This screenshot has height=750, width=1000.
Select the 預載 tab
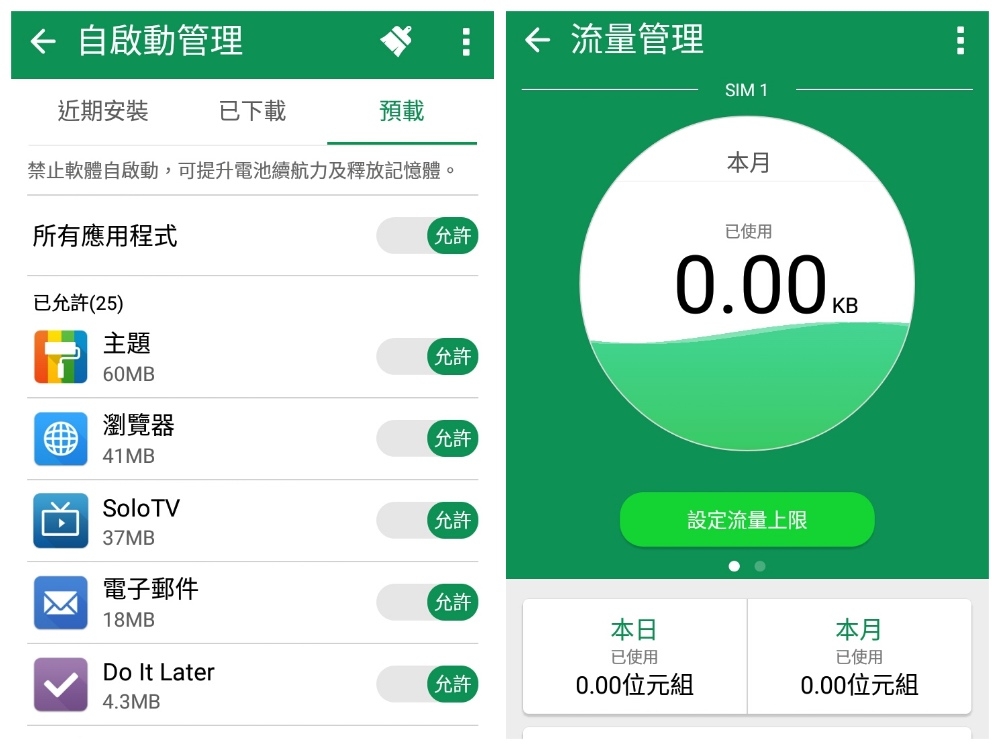pyautogui.click(x=402, y=111)
